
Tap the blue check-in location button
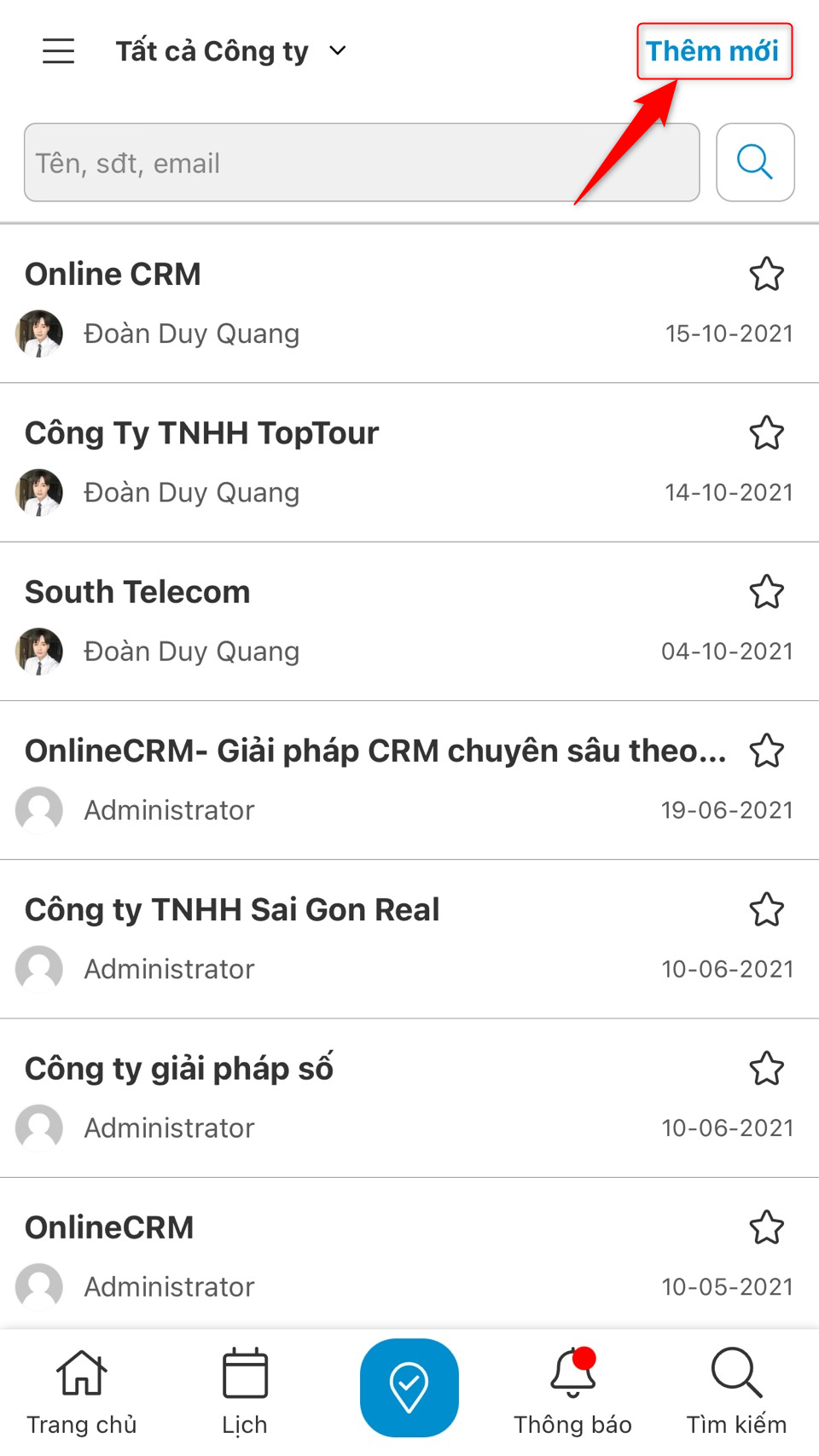point(409,1388)
